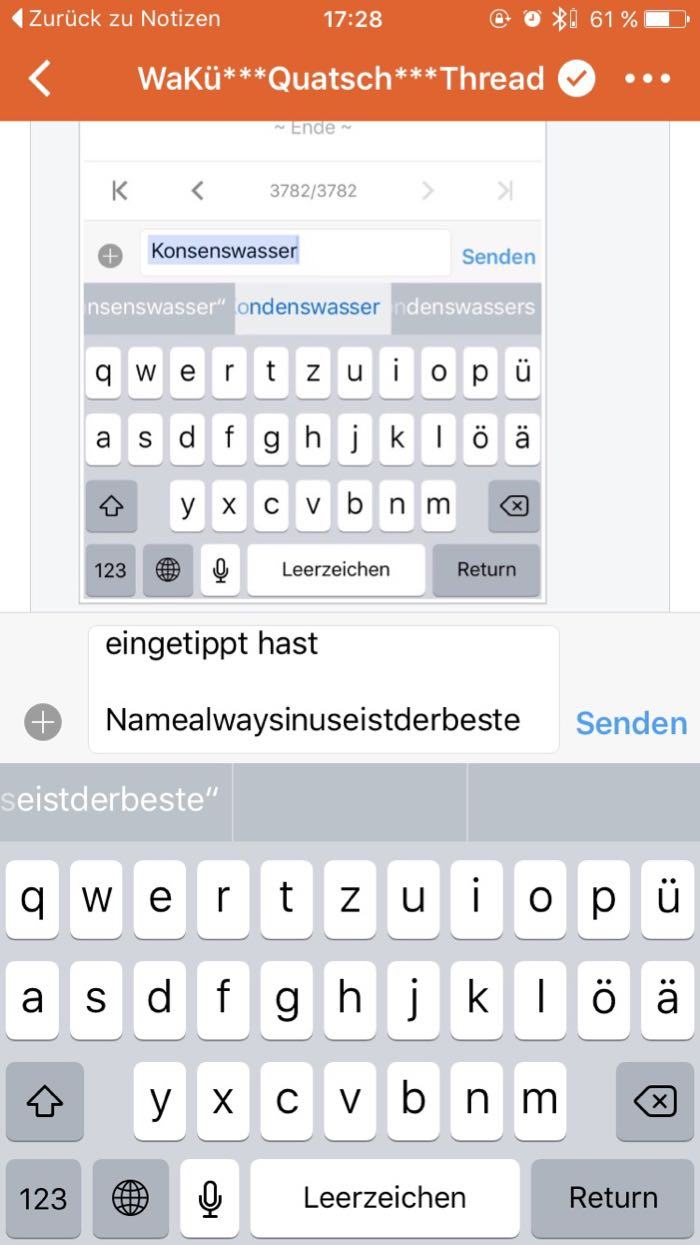Viewport: 700px width, 1245px height.
Task: Change keyboard language with globe key
Action: click(x=130, y=1198)
